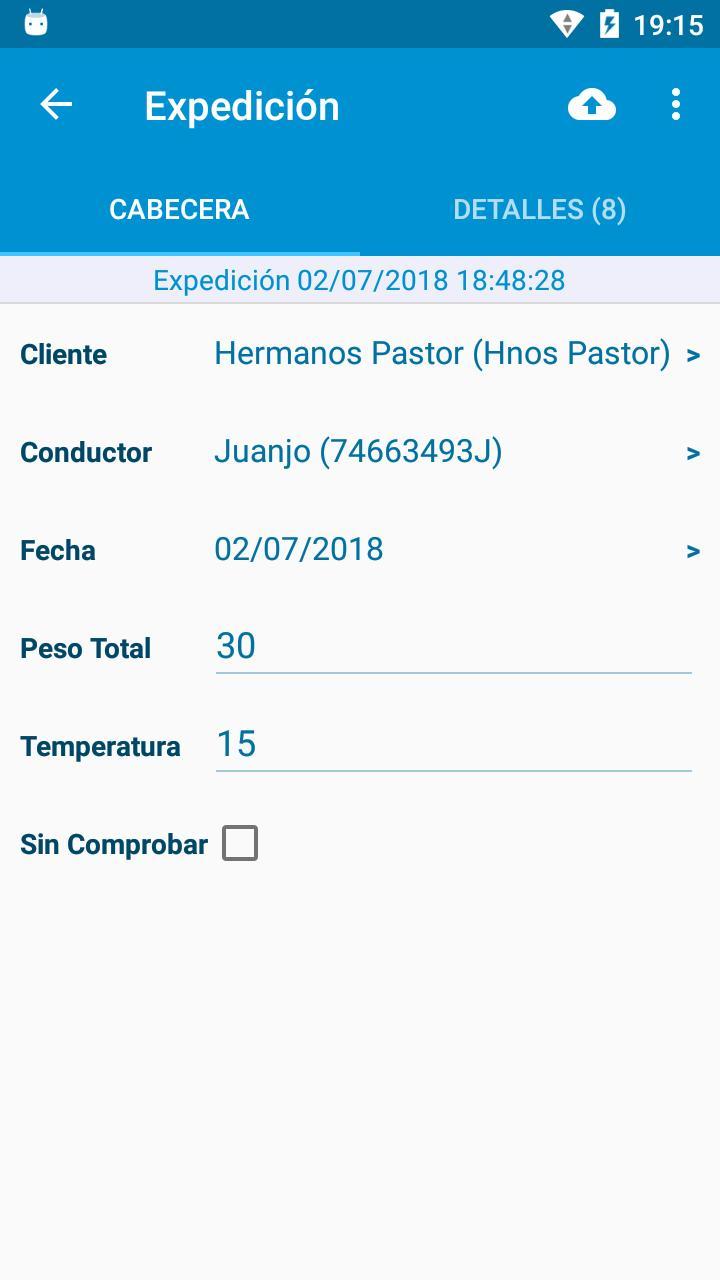The image size is (720, 1280).
Task: Select the Cabecera tab
Action: [x=179, y=210]
